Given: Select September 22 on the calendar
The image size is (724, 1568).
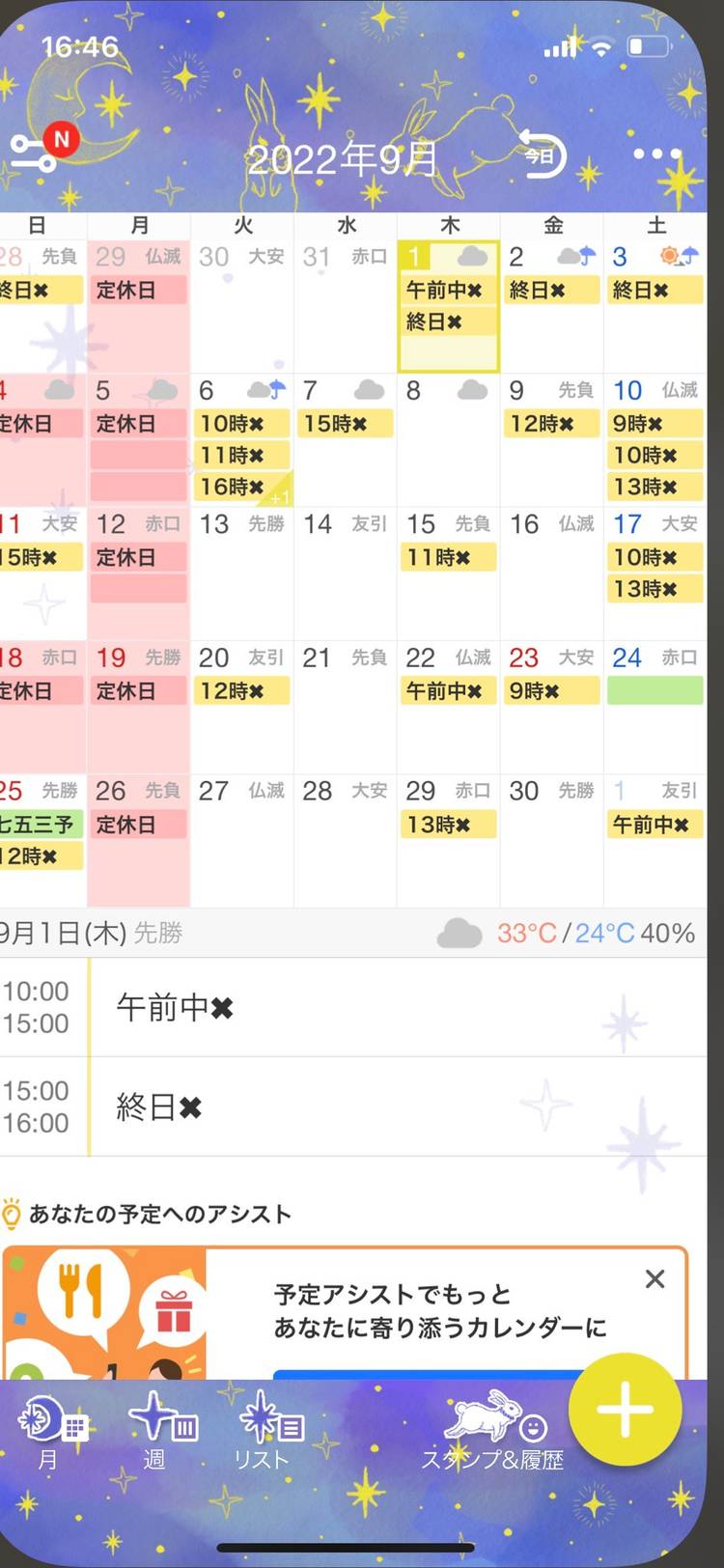Looking at the screenshot, I should (448, 706).
